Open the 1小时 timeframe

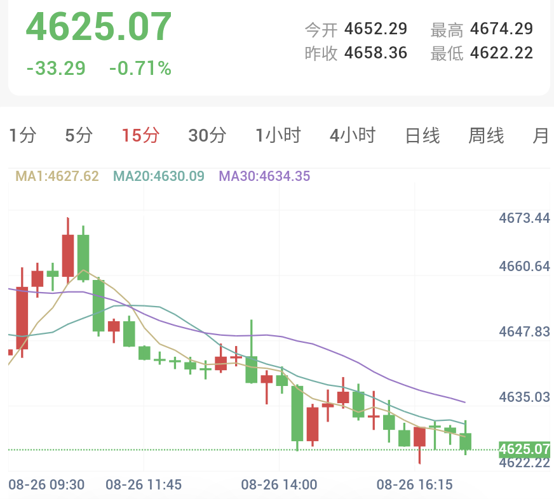click(278, 135)
